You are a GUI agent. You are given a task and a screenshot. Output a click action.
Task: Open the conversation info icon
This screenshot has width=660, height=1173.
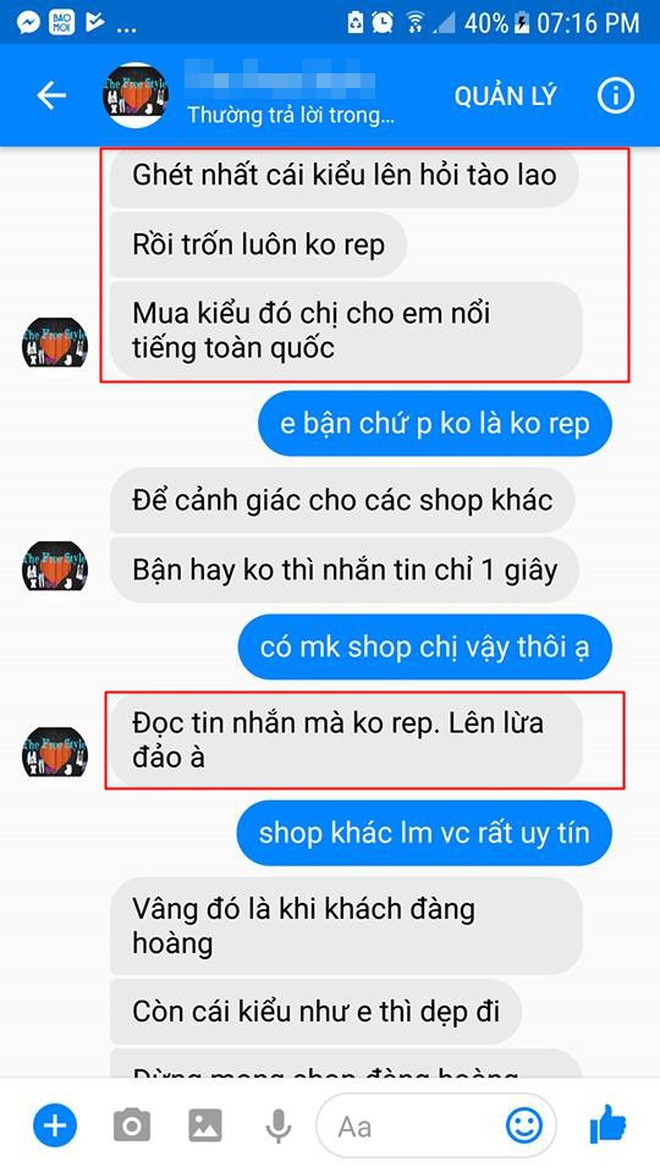tap(615, 96)
